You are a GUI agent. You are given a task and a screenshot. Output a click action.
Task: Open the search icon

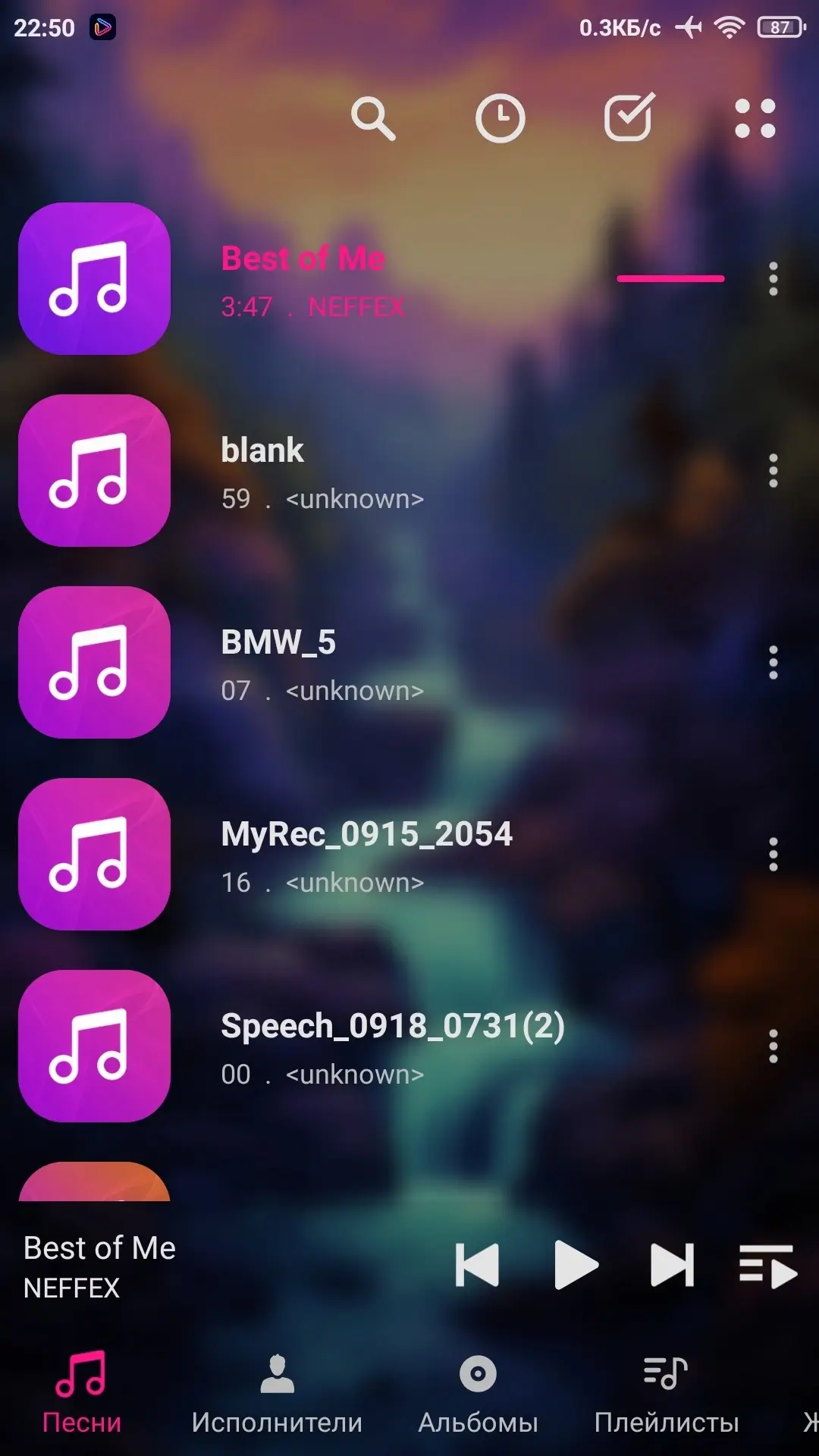tap(373, 119)
